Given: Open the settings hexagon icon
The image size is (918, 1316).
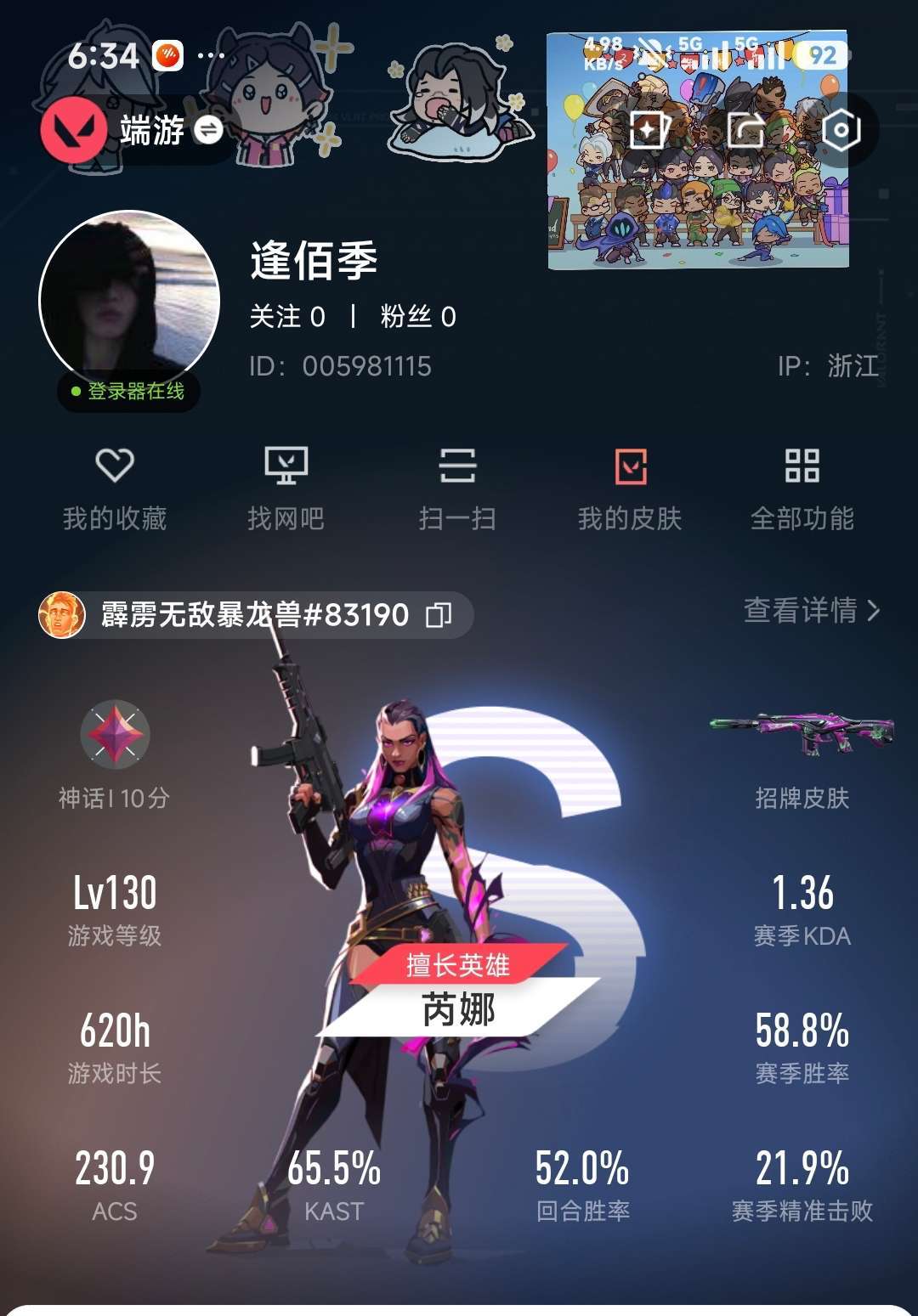Looking at the screenshot, I should pyautogui.click(x=841, y=130).
